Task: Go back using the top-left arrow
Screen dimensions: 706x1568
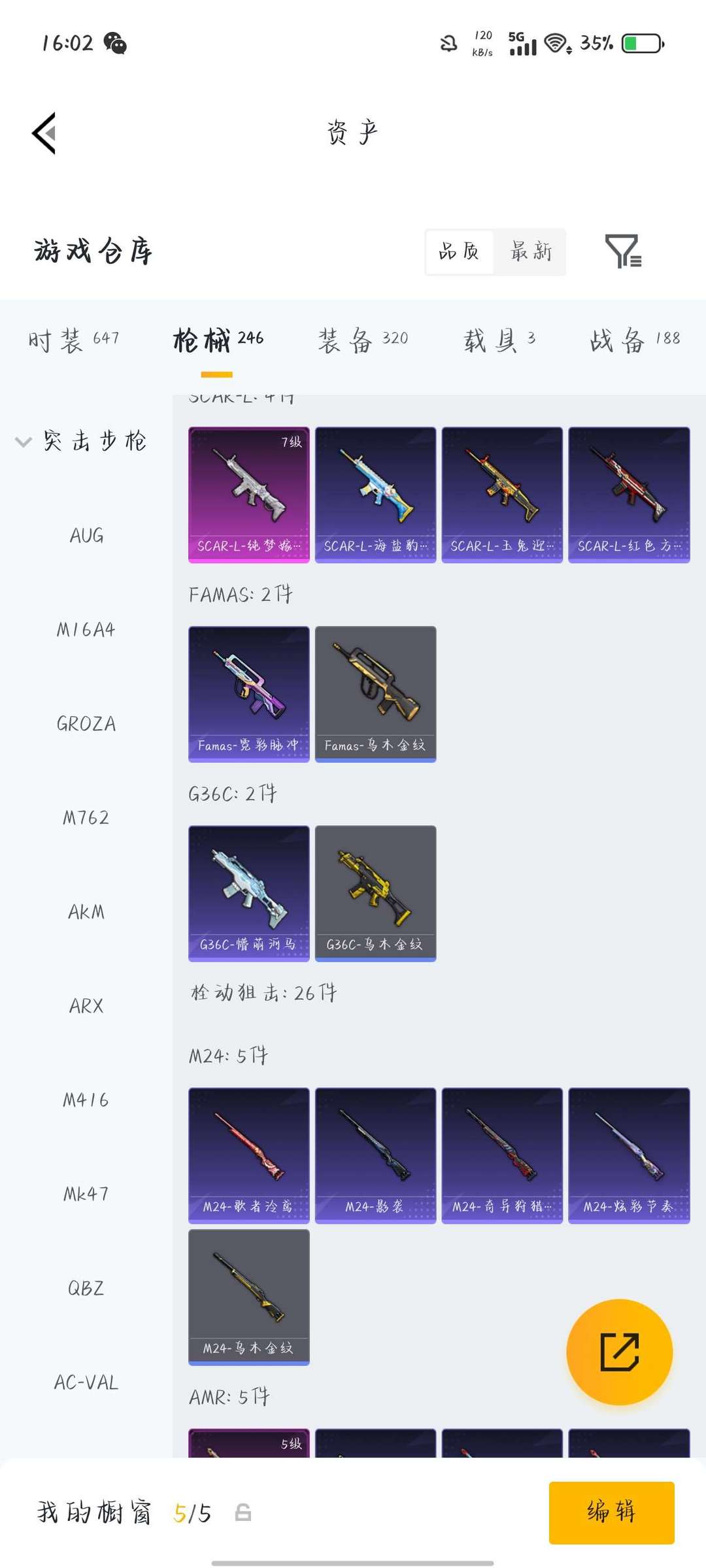Action: tap(44, 133)
